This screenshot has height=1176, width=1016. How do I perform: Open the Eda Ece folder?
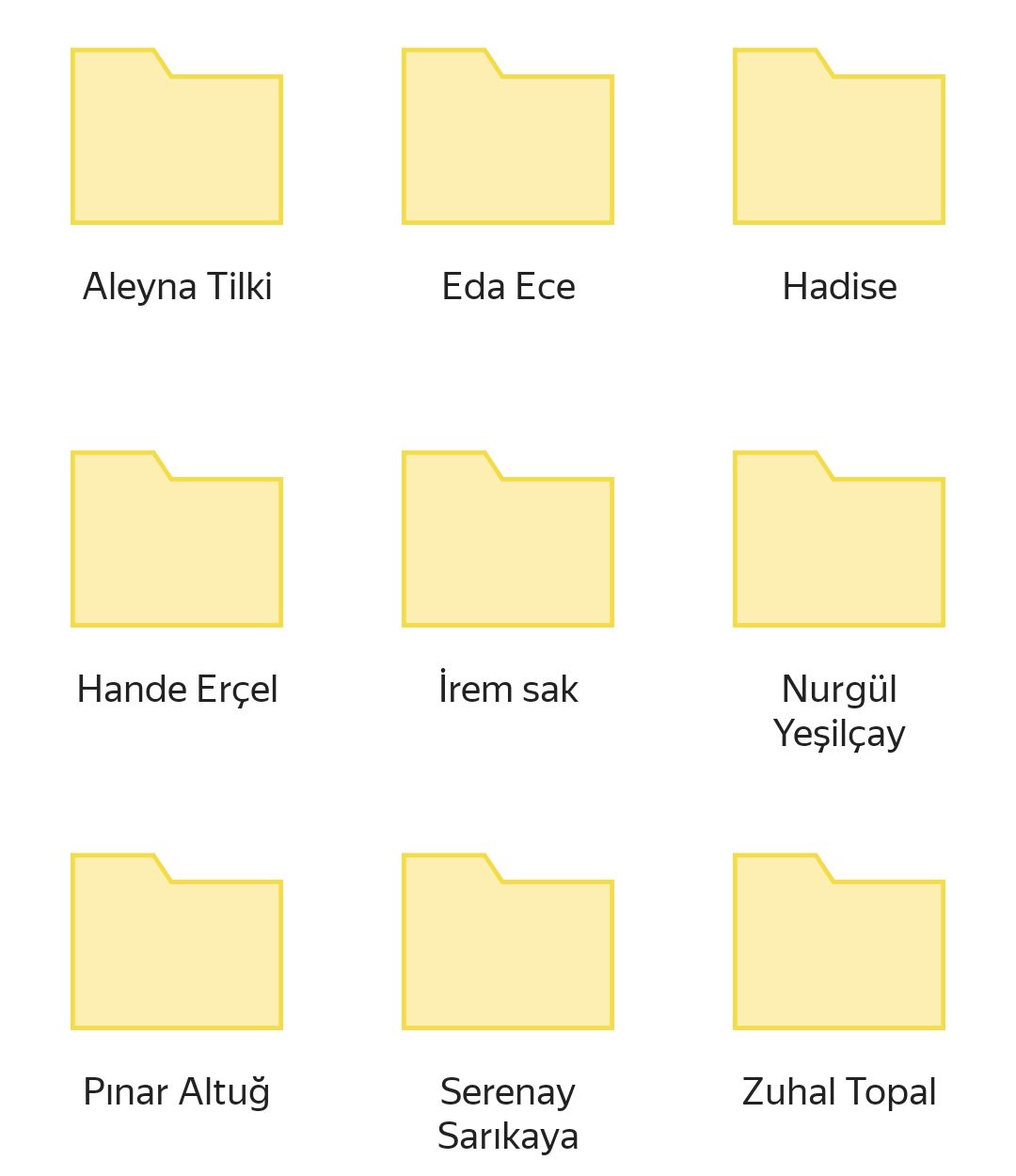pyautogui.click(x=508, y=141)
